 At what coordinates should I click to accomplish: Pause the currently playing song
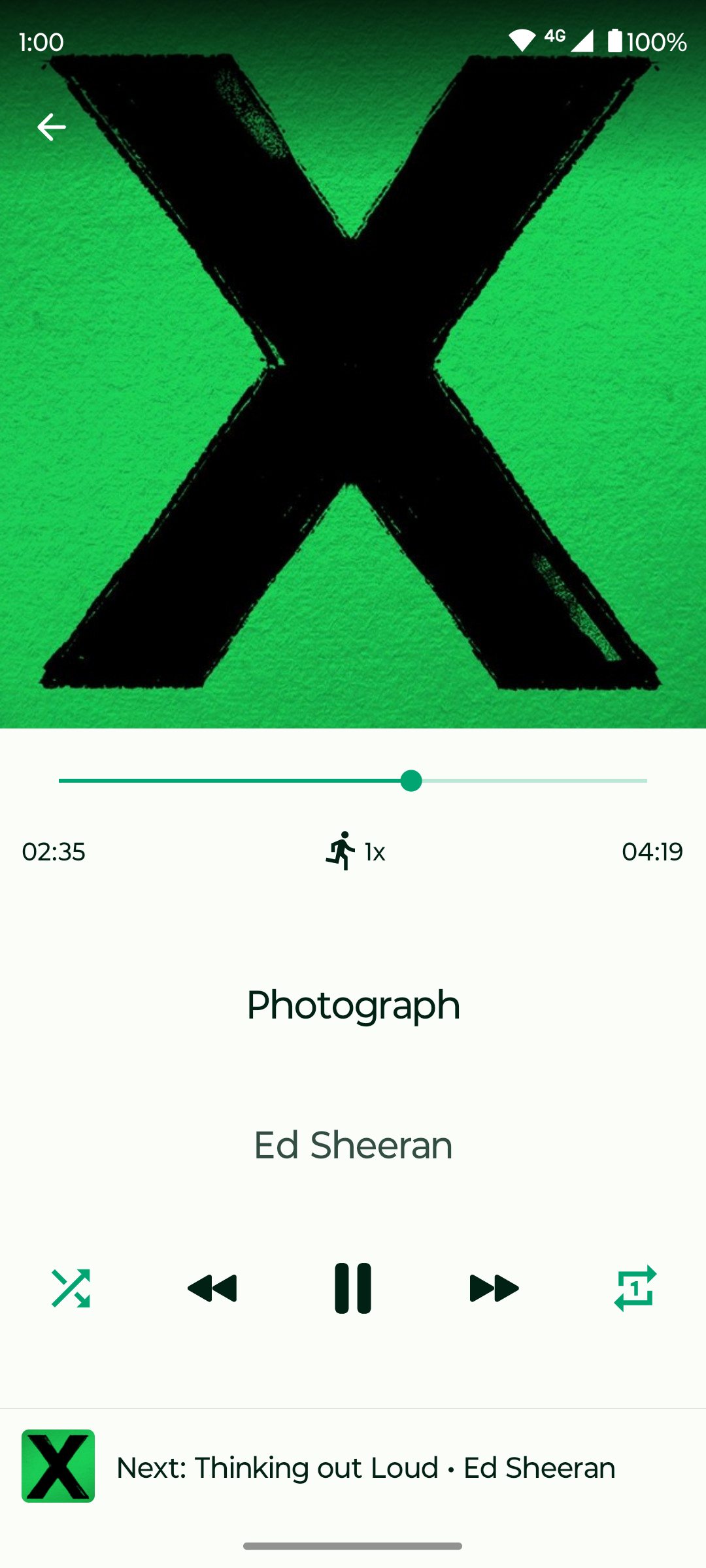(x=352, y=1286)
